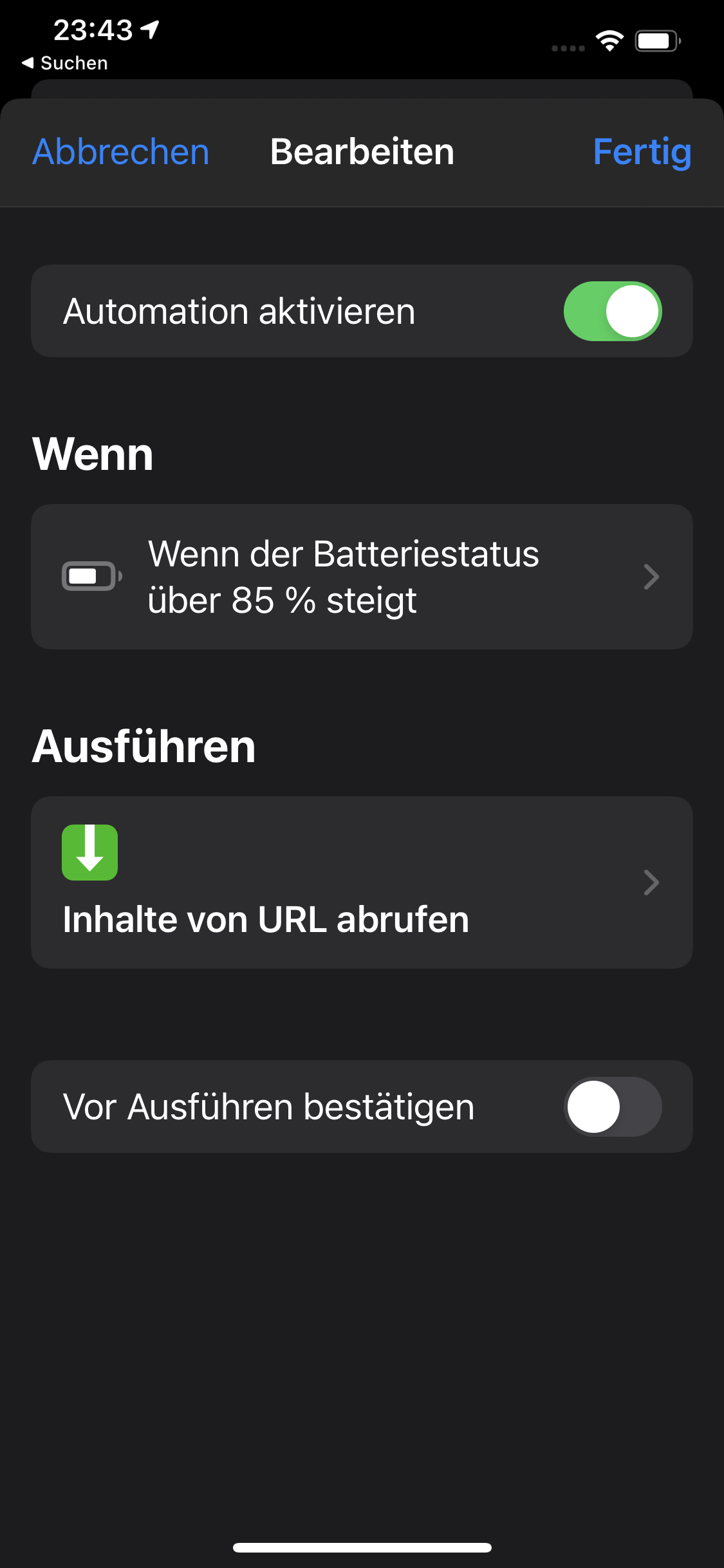The width and height of the screenshot is (724, 1568).
Task: Disable the Automation aktivieren switch
Action: tap(612, 312)
